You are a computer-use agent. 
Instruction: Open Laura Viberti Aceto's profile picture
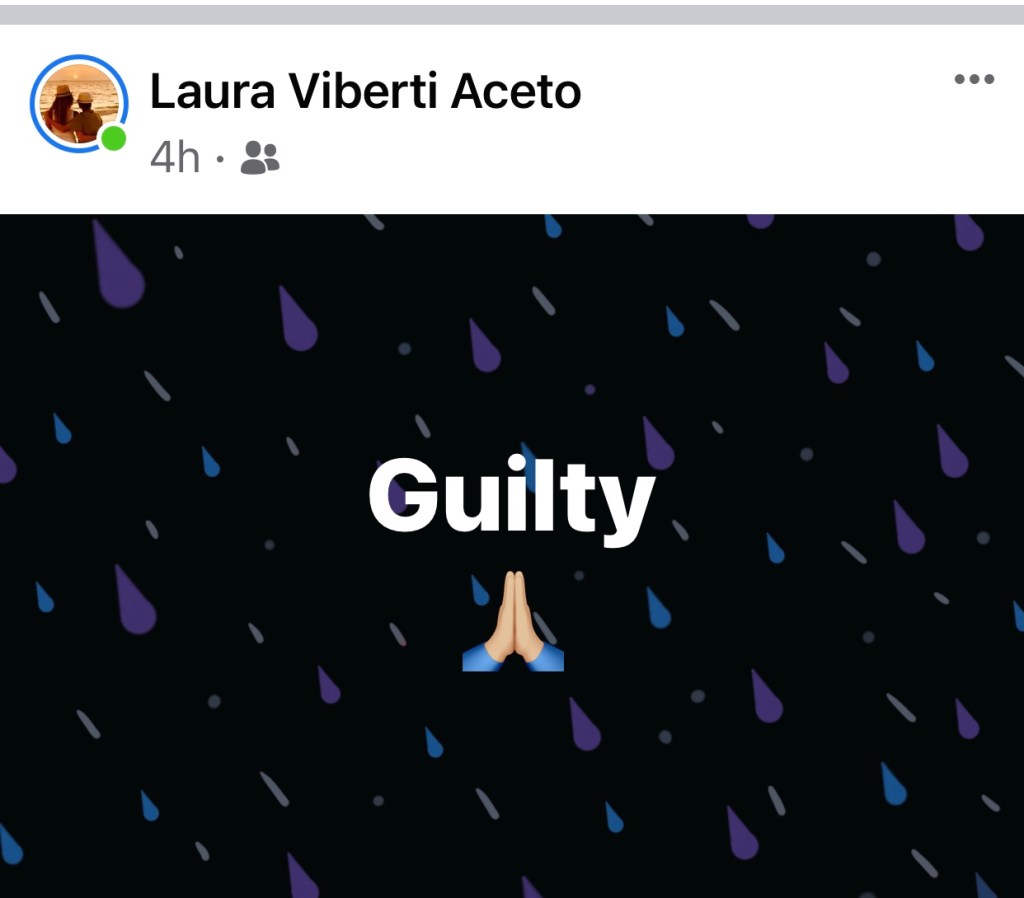pyautogui.click(x=79, y=104)
